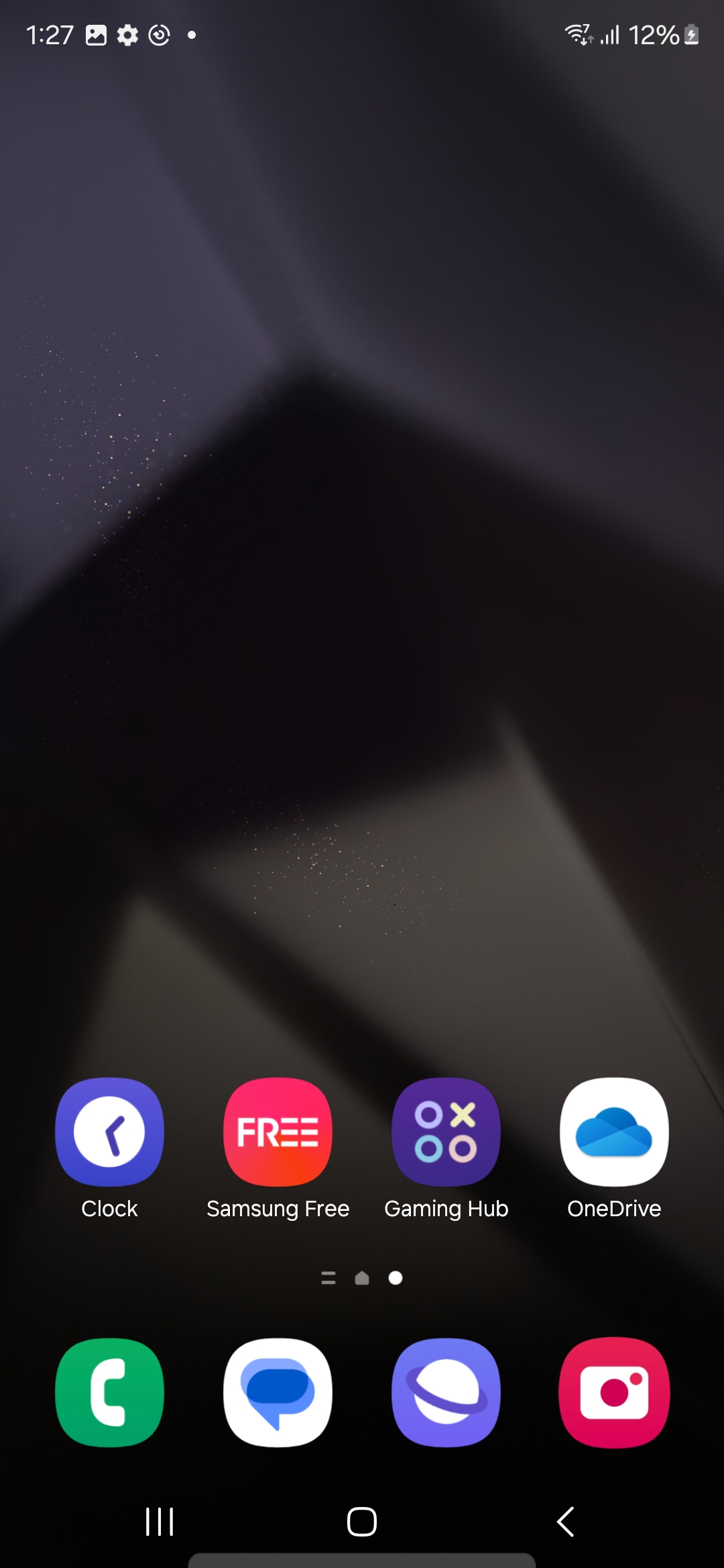Open the Camera app in the dock
Screen dimensions: 724x1568
[x=614, y=1392]
